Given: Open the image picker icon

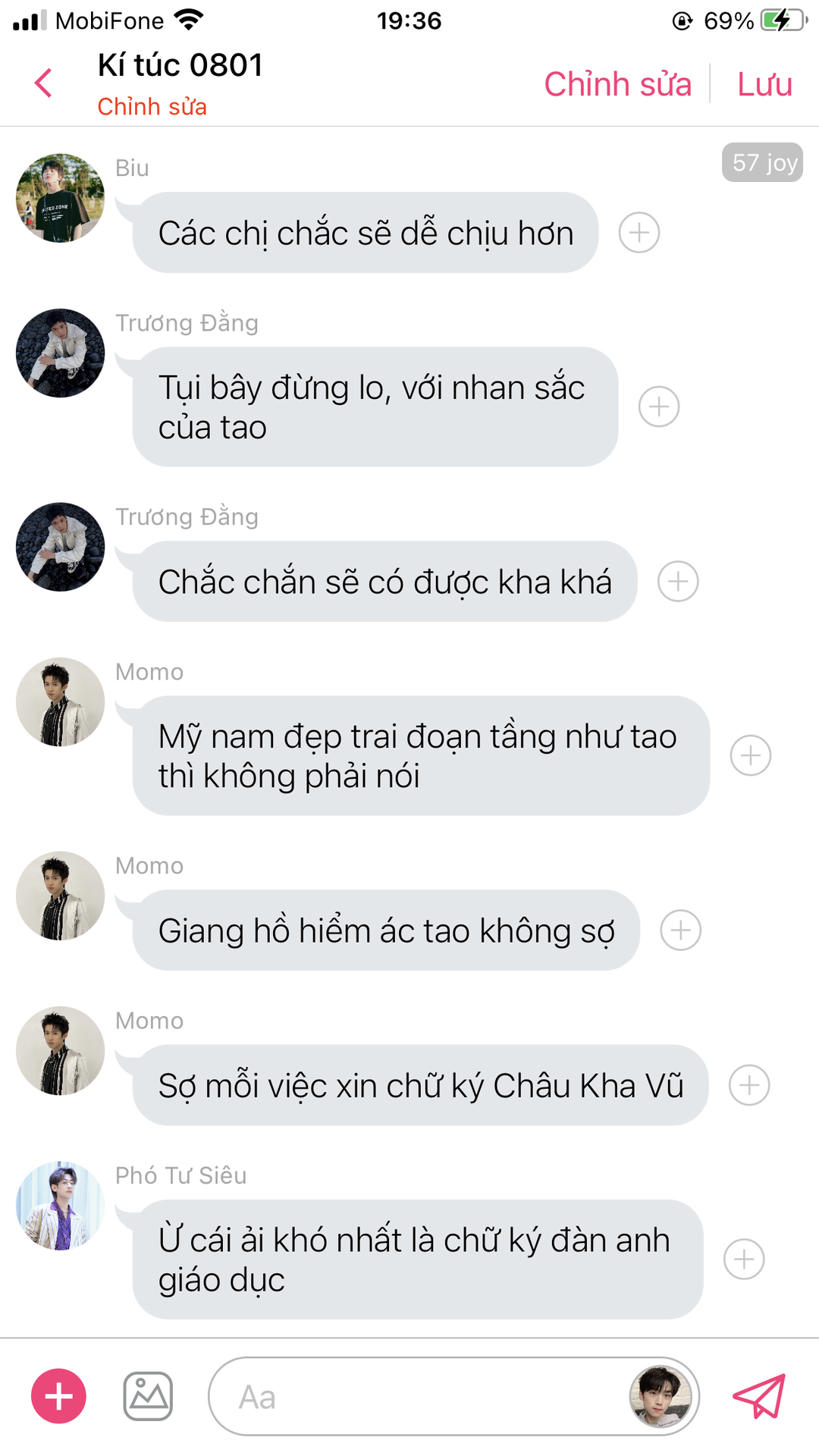Looking at the screenshot, I should 148,1396.
